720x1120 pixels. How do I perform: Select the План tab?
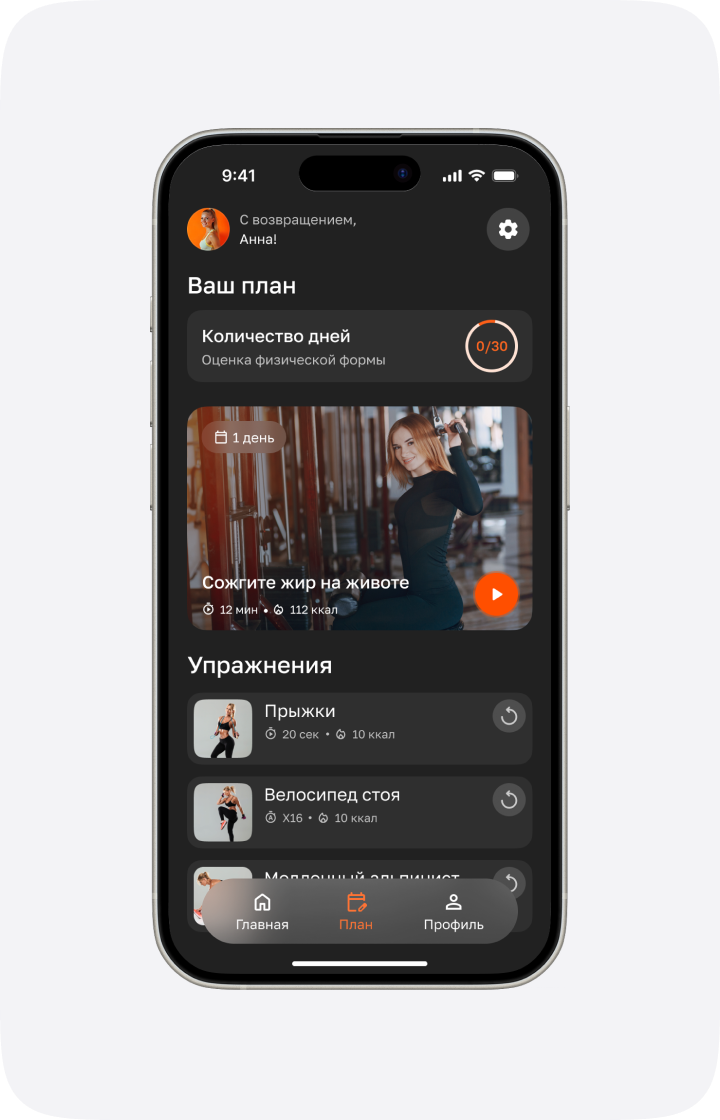pos(356,911)
